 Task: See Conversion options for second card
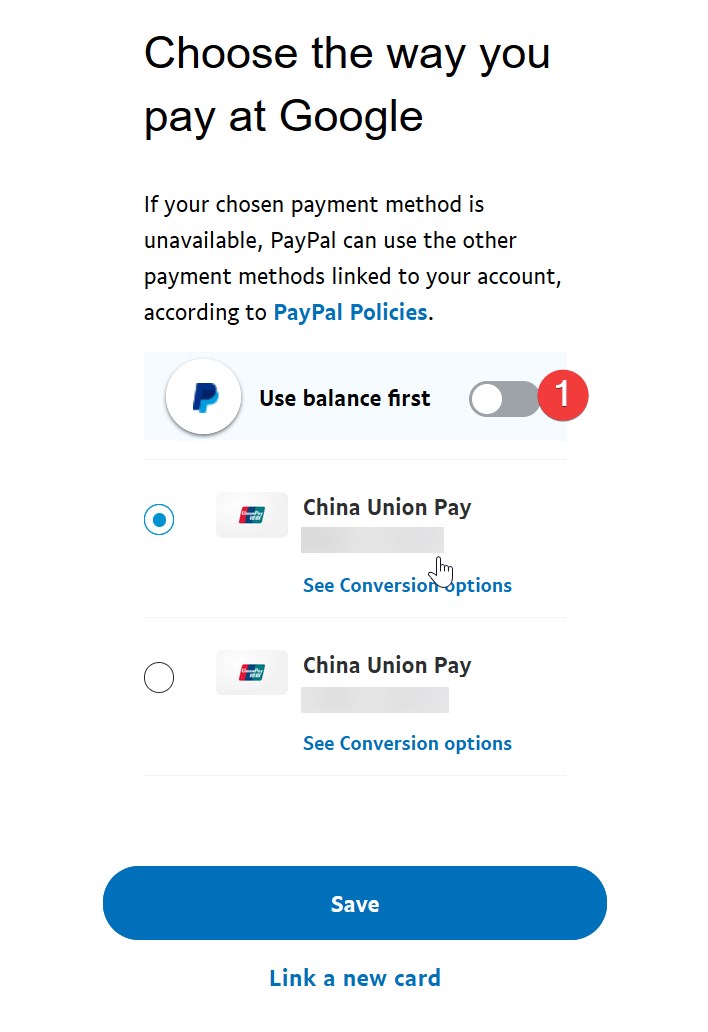tap(407, 743)
